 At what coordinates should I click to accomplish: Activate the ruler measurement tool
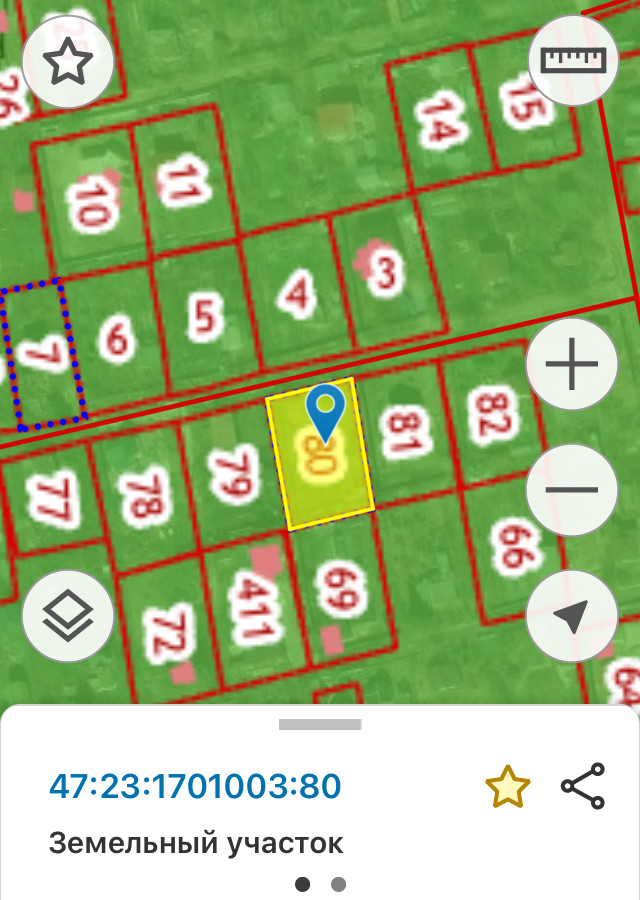(573, 60)
